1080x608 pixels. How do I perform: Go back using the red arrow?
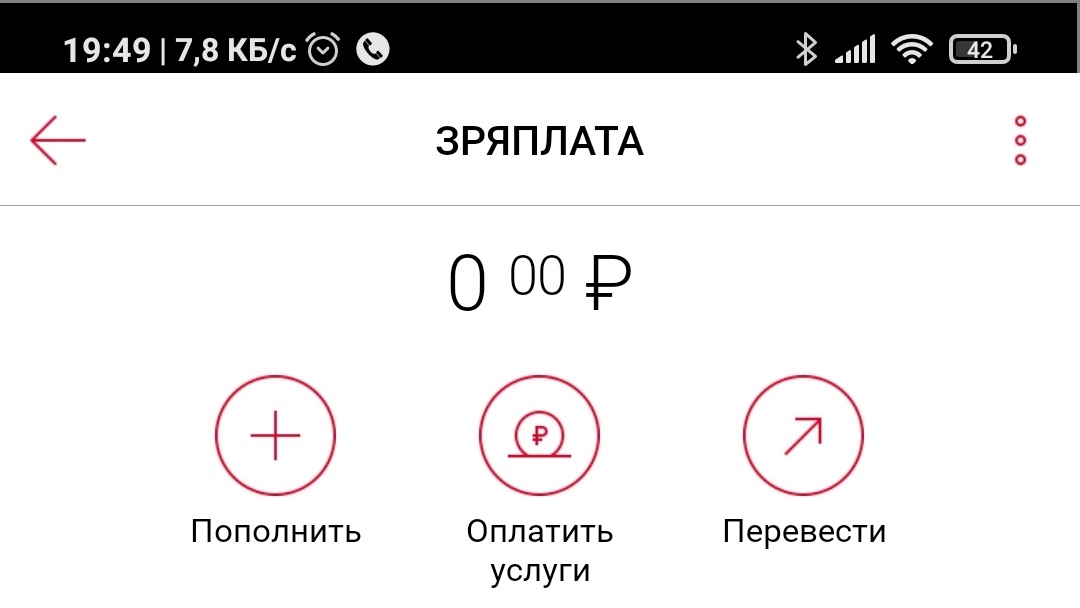click(58, 140)
